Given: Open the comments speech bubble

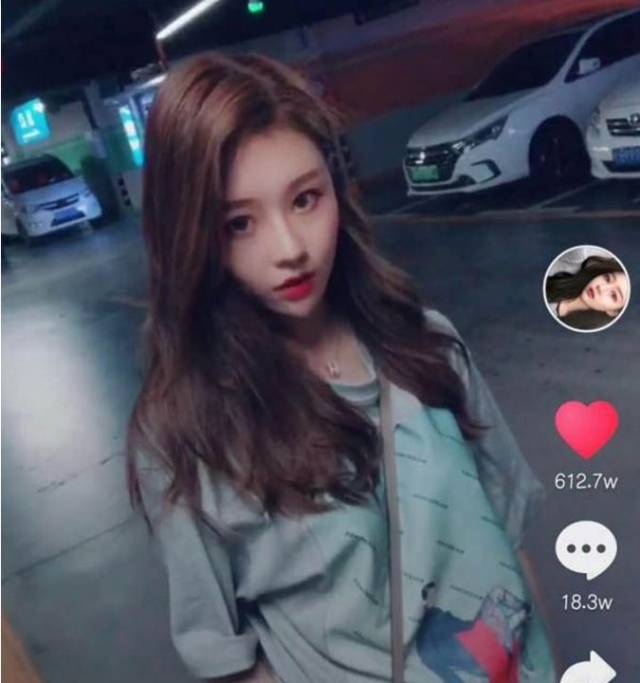Looking at the screenshot, I should pyautogui.click(x=586, y=551).
